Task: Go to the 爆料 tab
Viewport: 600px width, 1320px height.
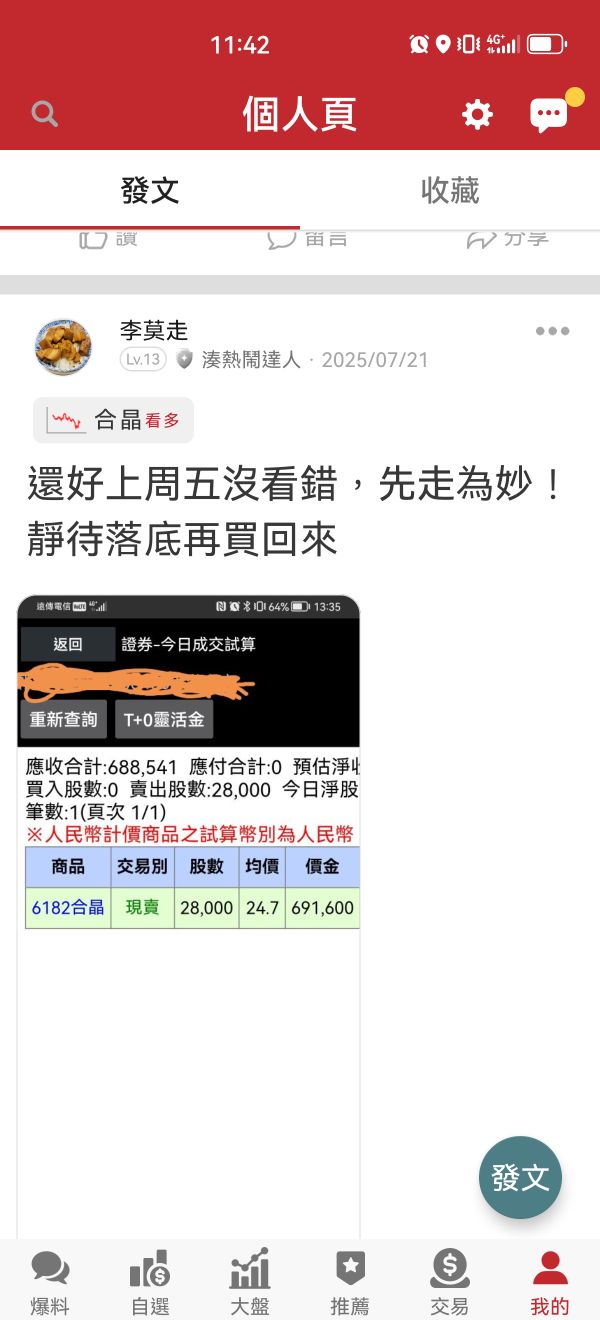Action: tap(50, 1281)
